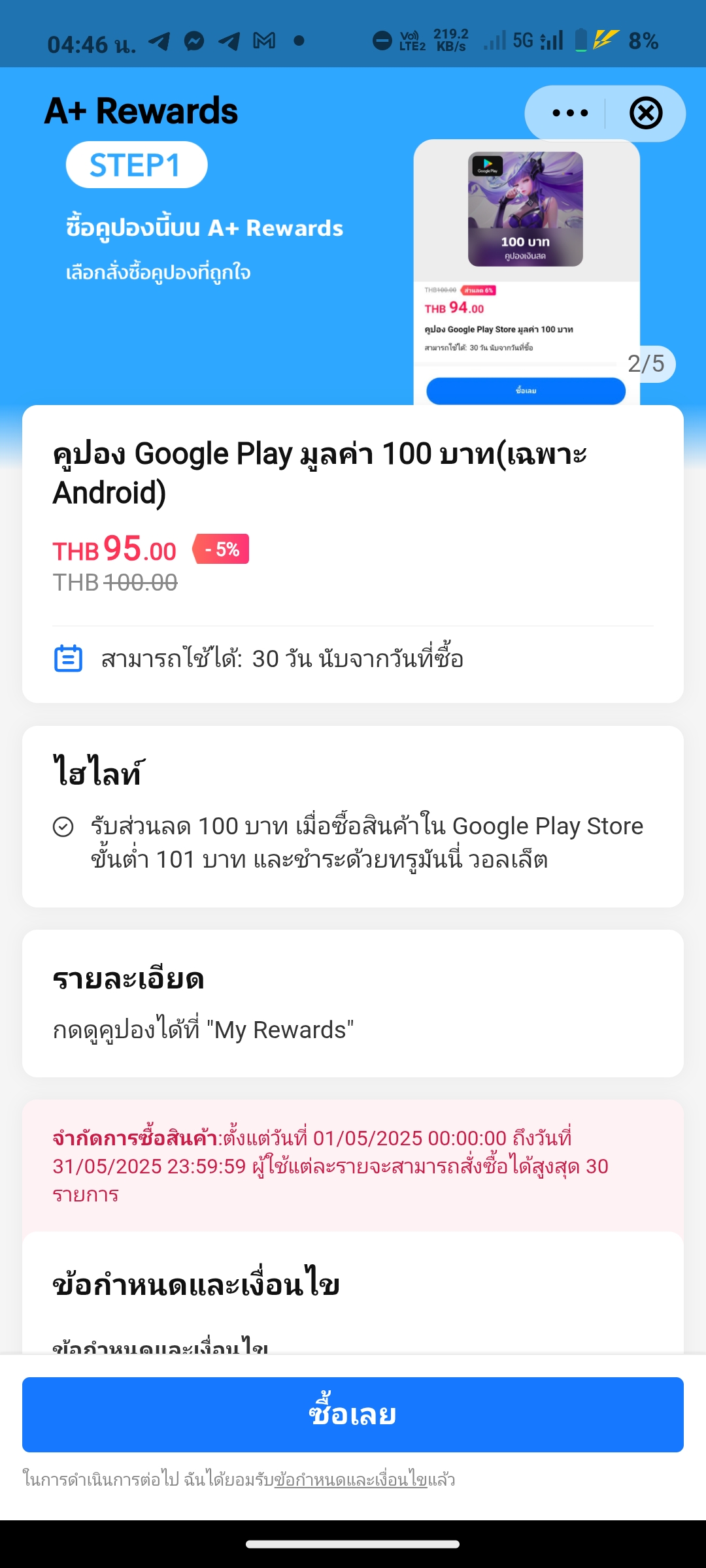This screenshot has width=706, height=1568.
Task: Open the underlined ข้อกำหนดและเงื่อนไข link
Action: pos(350,1479)
